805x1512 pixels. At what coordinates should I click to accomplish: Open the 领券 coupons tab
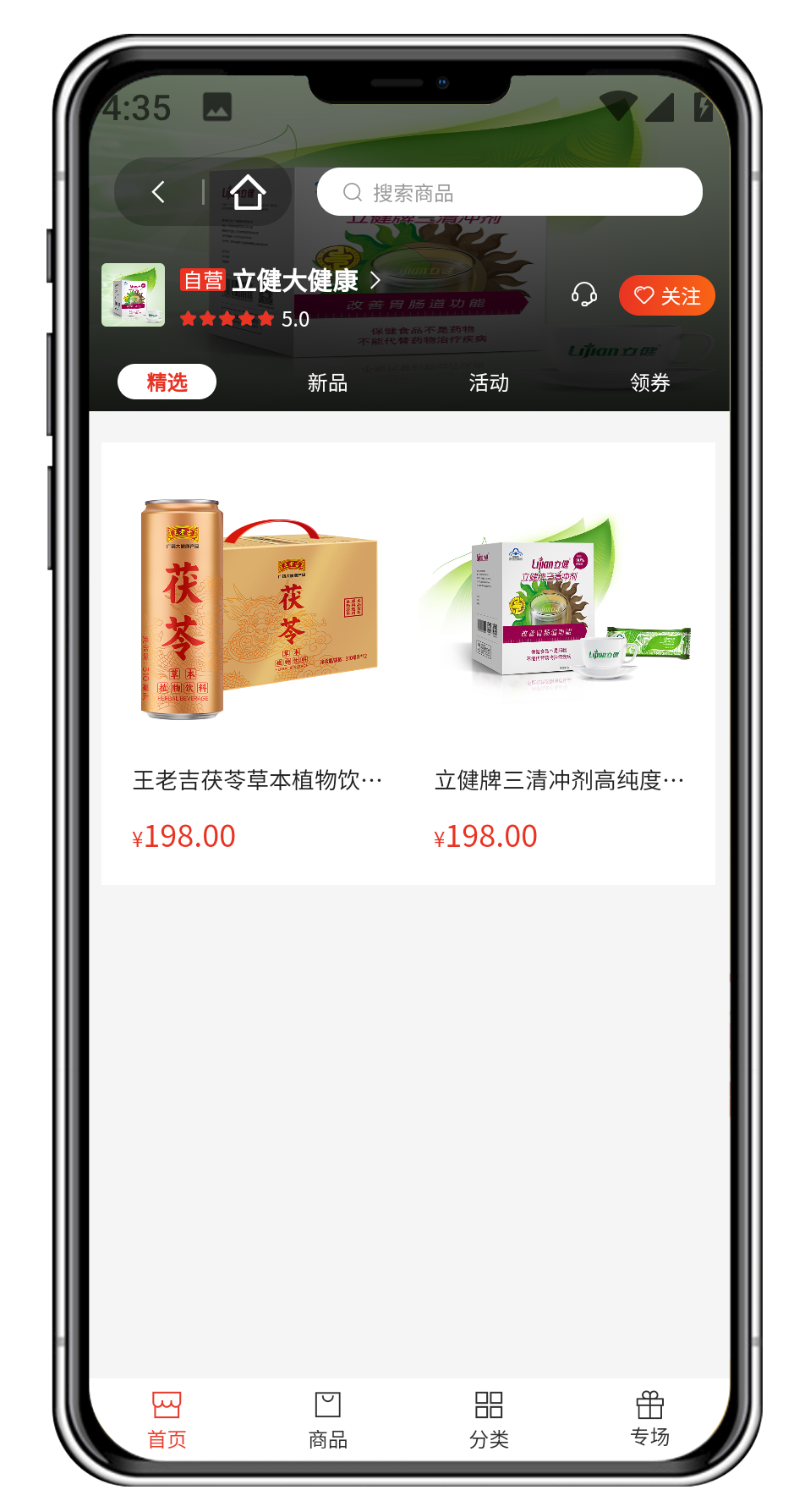coord(649,383)
